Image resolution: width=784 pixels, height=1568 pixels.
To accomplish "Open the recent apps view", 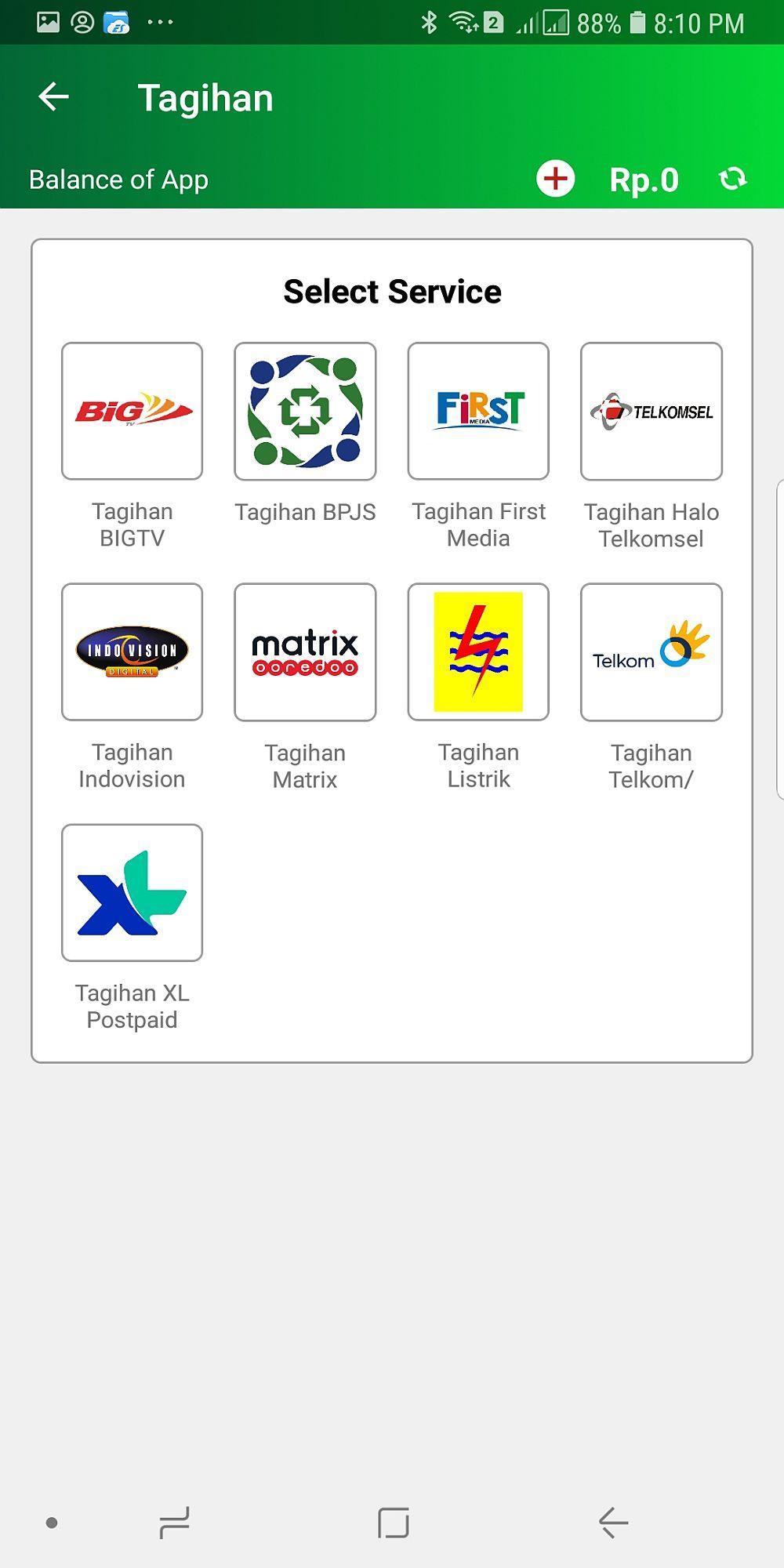I will coord(174,1523).
